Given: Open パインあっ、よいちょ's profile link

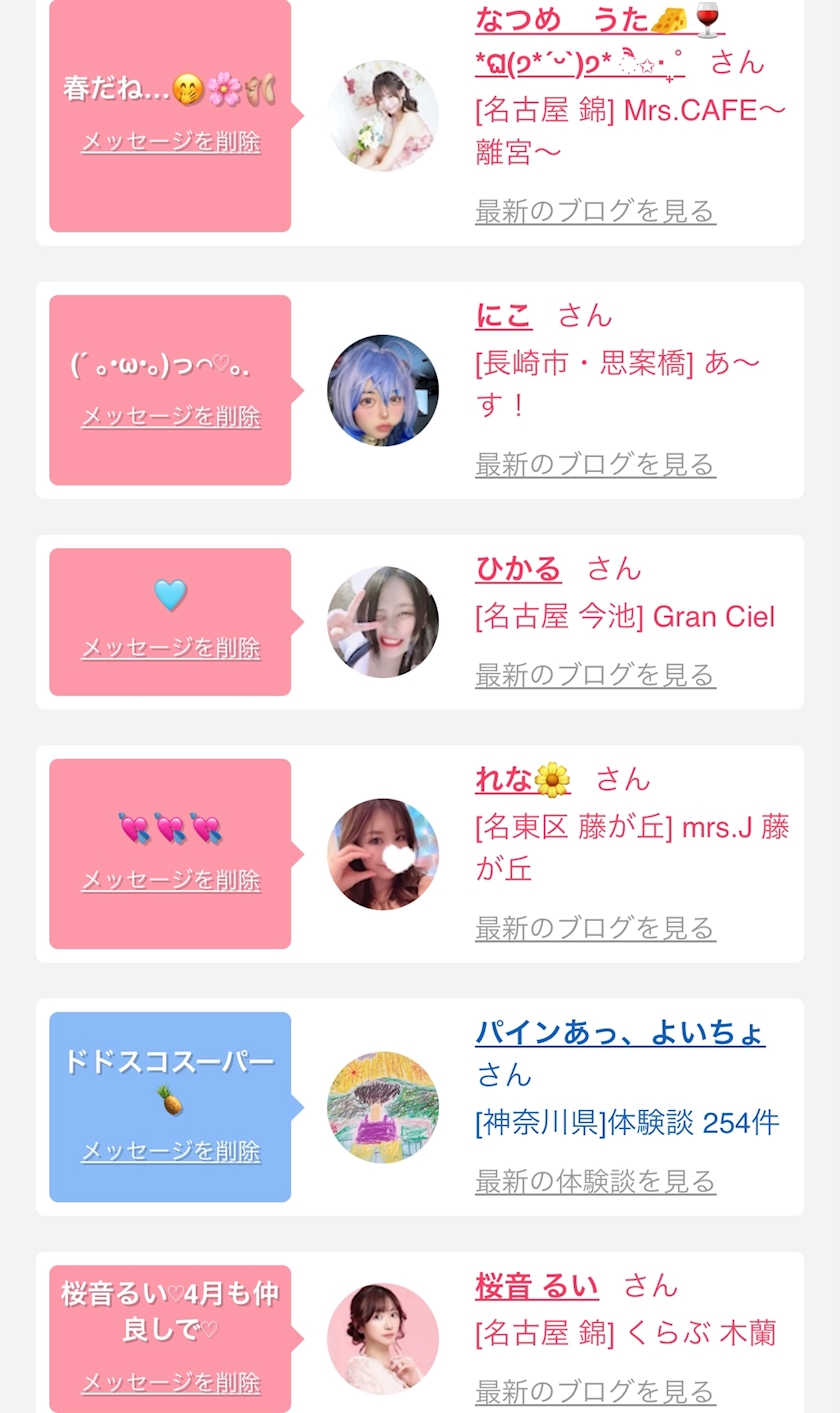Looking at the screenshot, I should (x=620, y=1032).
